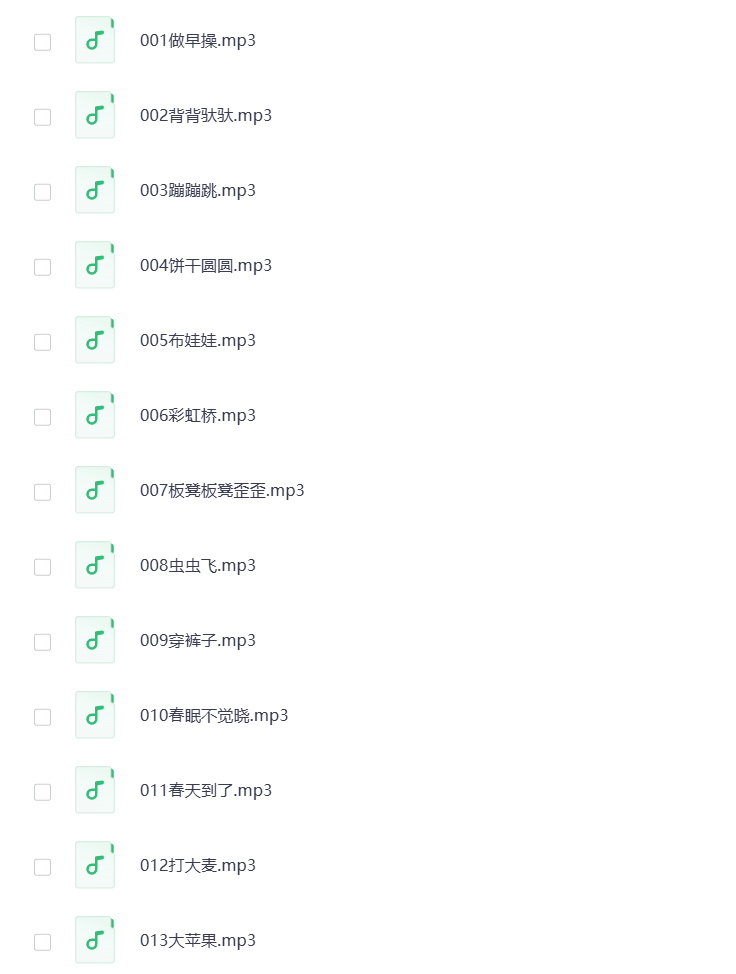Check the checkbox for 001做早操.mp3

[x=42, y=42]
